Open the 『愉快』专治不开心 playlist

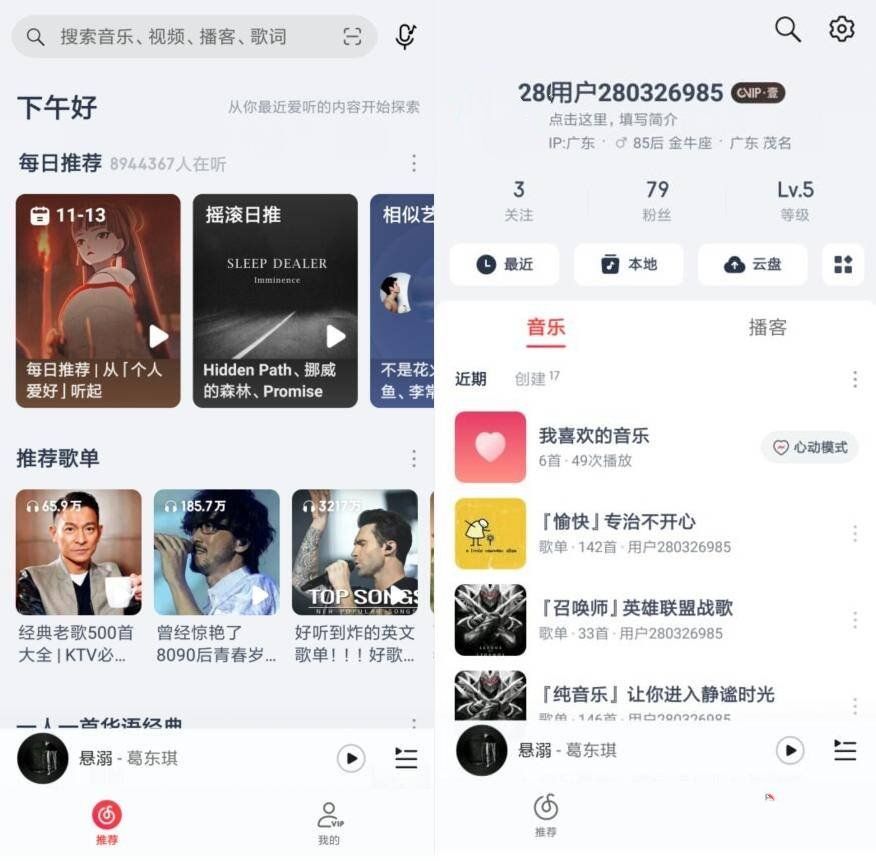point(617,532)
